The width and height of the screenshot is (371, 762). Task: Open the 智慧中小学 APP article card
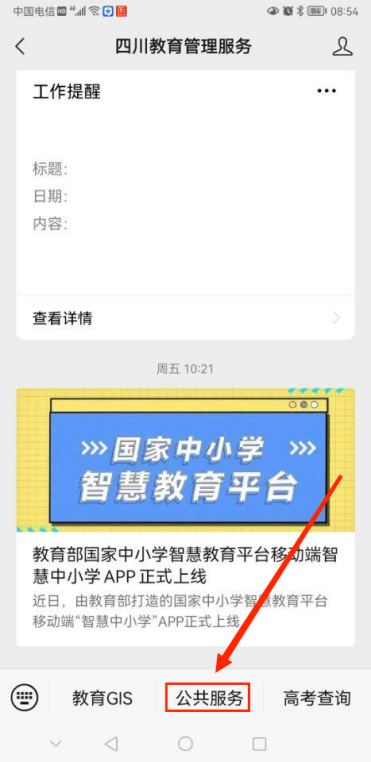[x=185, y=517]
